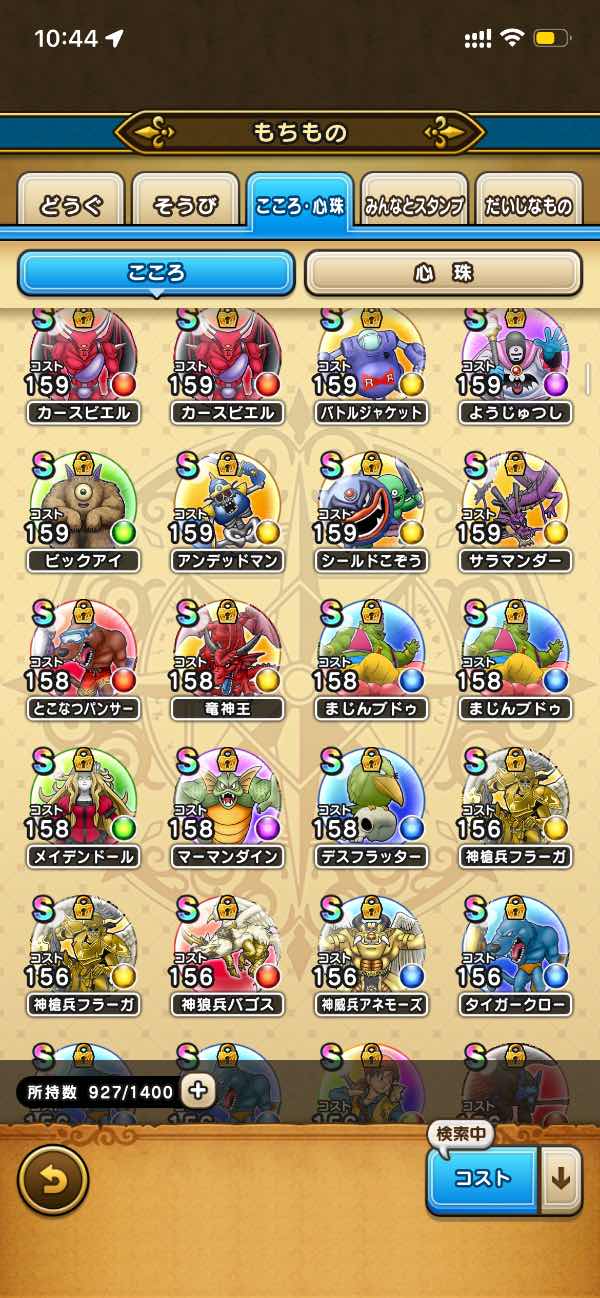600x1298 pixels.
Task: Go back with the return arrow button
Action: pos(53,1179)
